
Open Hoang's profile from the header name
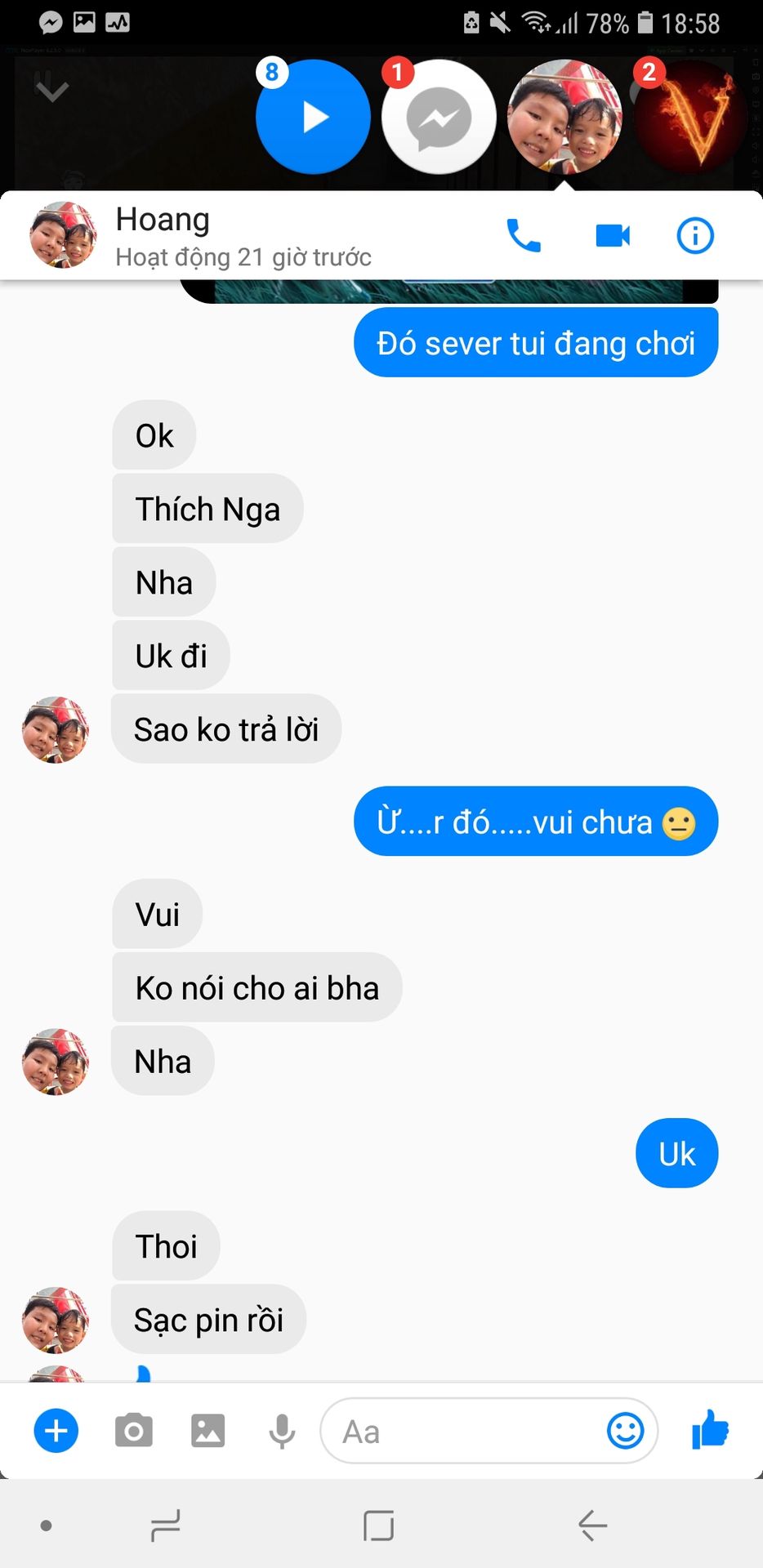pyautogui.click(x=163, y=220)
